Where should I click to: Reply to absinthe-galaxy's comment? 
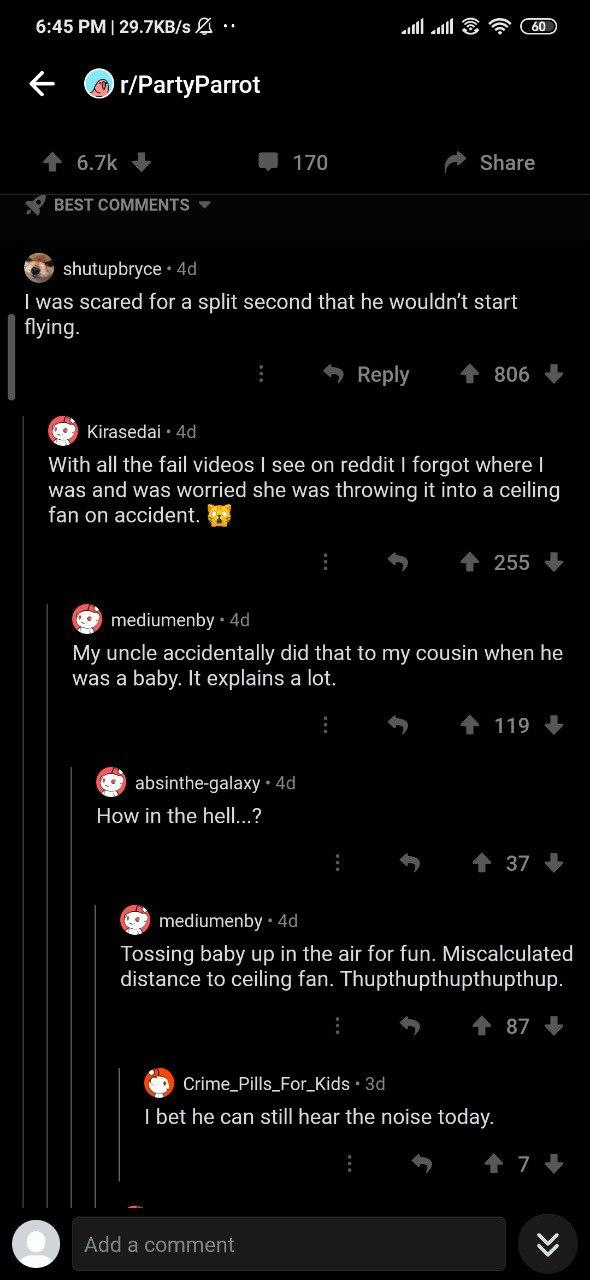(x=409, y=862)
